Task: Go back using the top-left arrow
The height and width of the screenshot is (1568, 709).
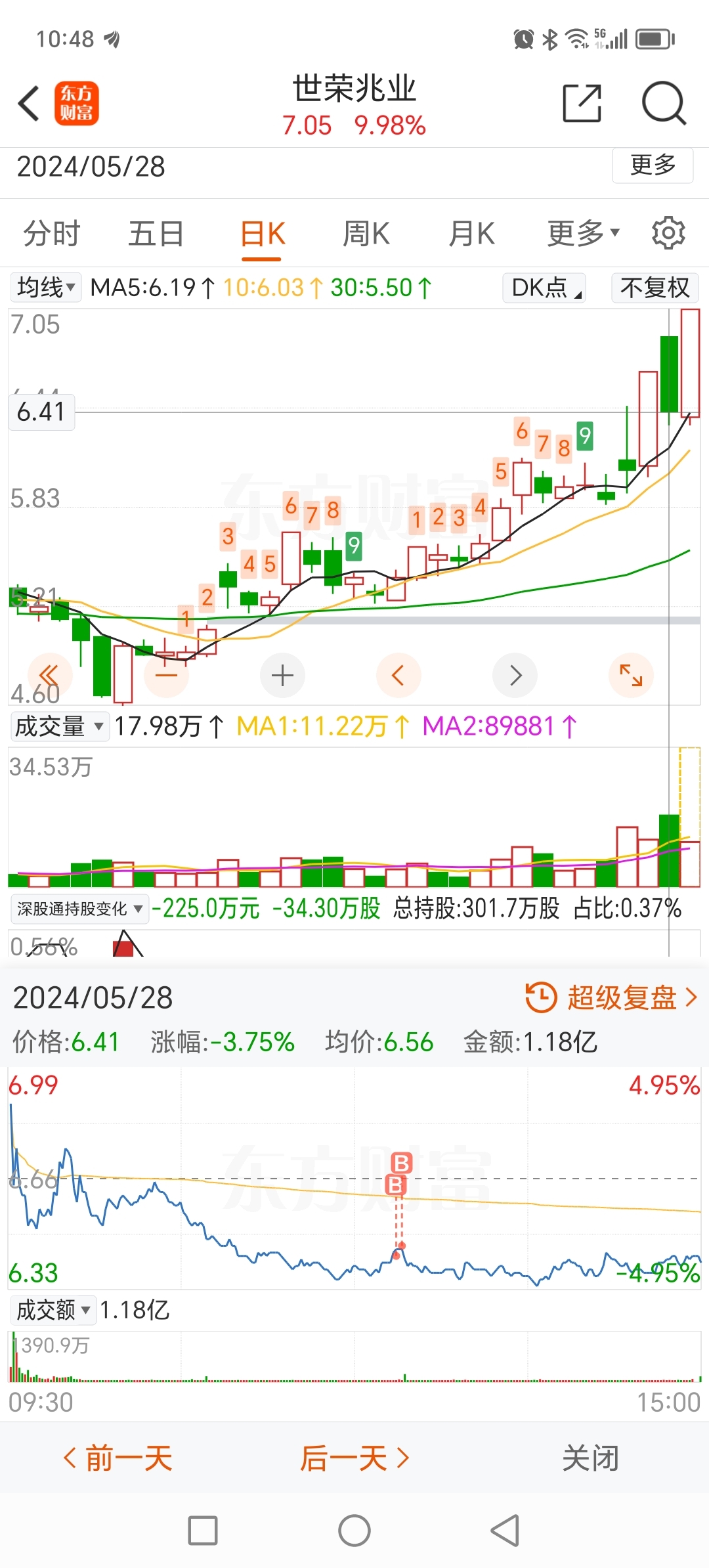Action: pyautogui.click(x=30, y=103)
